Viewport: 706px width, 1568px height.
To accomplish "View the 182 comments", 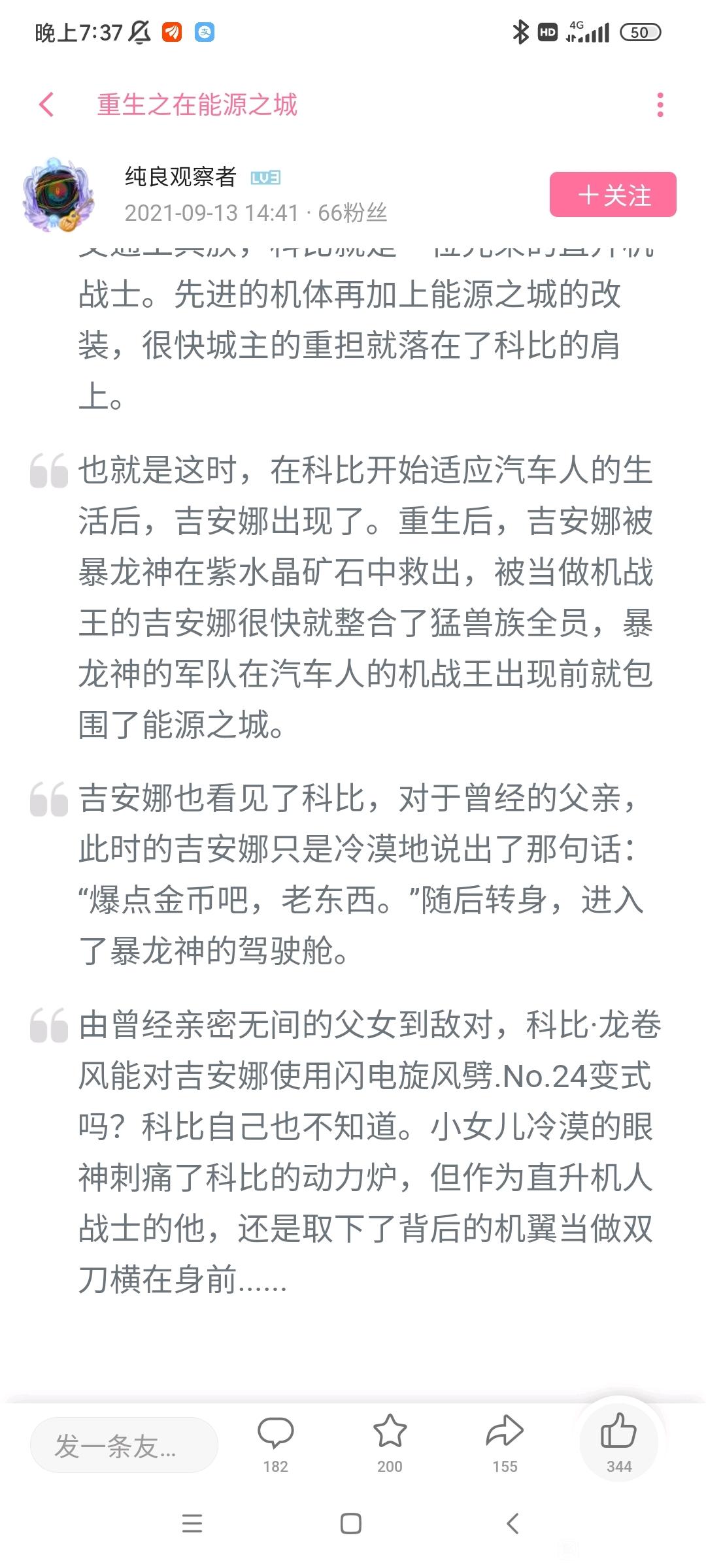I will [275, 1443].
